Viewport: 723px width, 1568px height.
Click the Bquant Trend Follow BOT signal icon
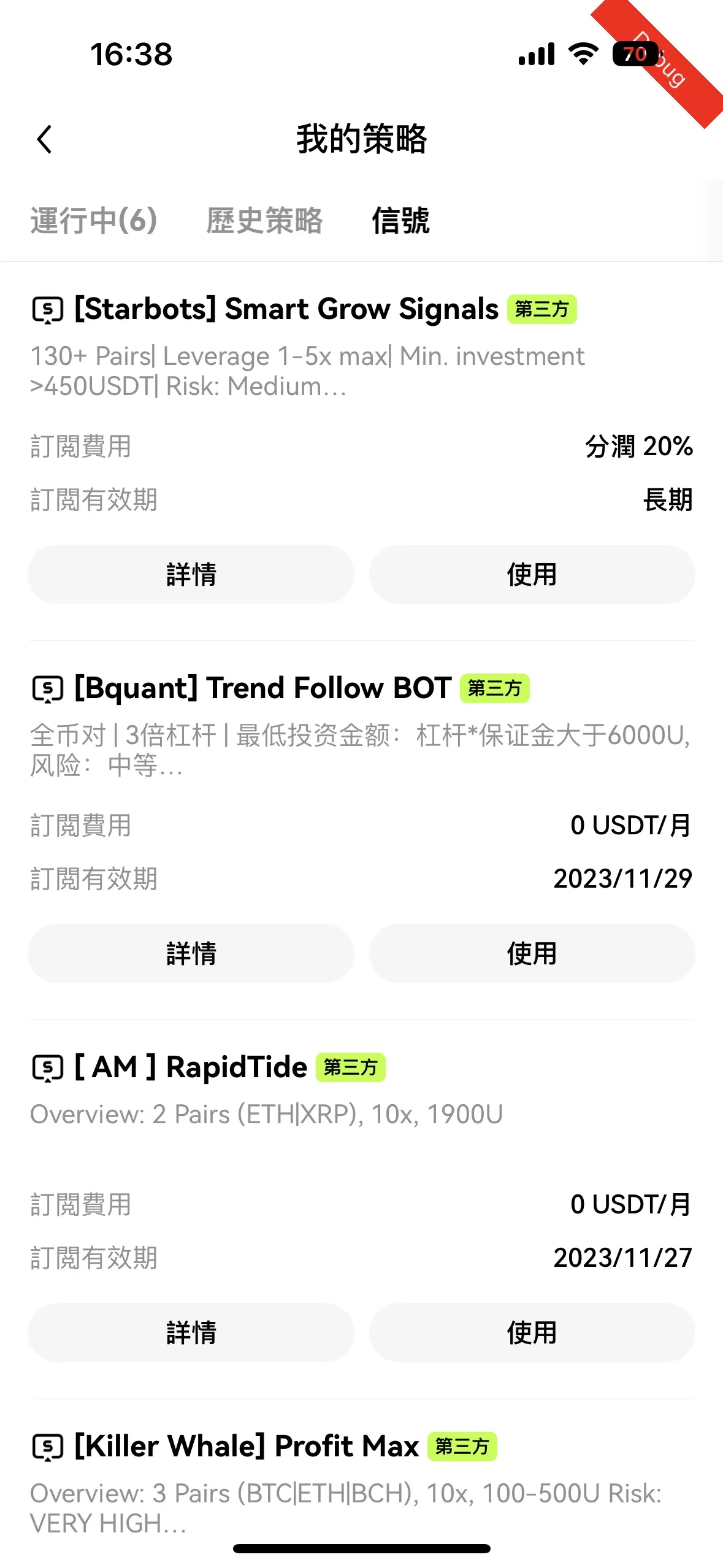click(48, 687)
